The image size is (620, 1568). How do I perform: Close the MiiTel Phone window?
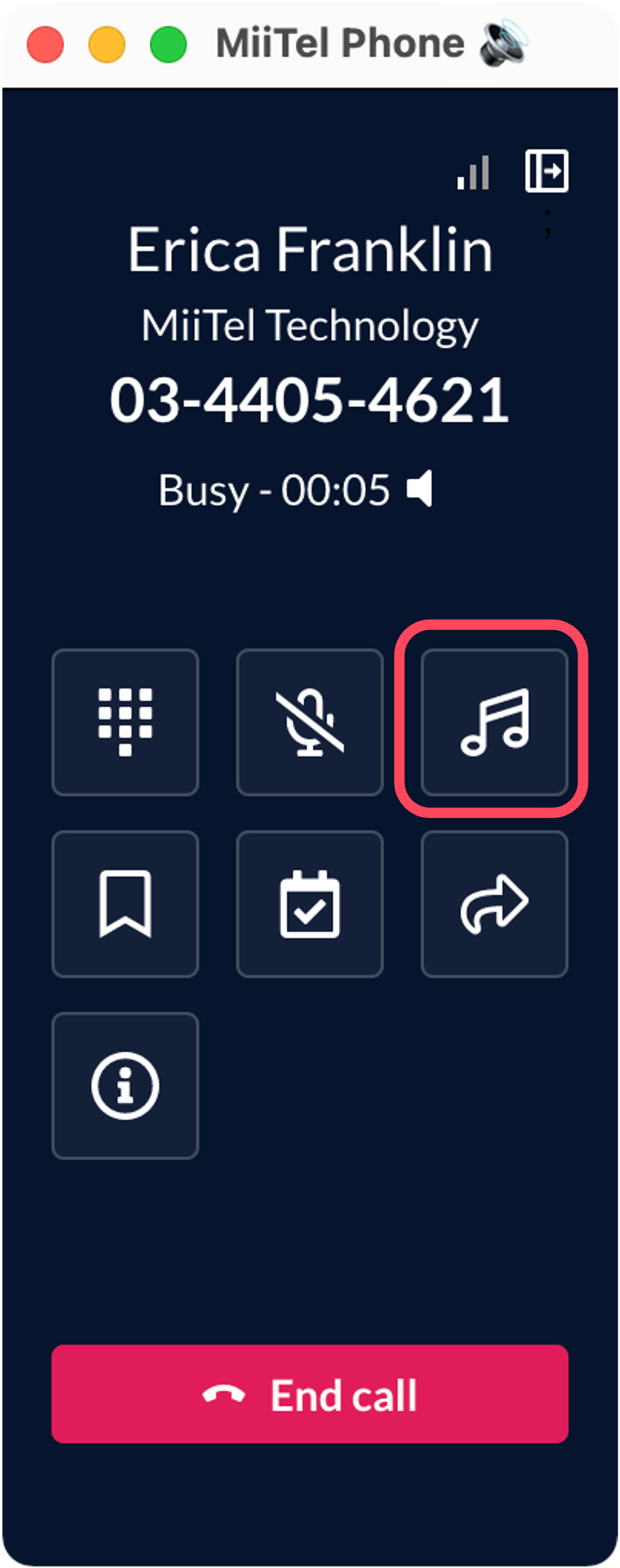pyautogui.click(x=45, y=45)
